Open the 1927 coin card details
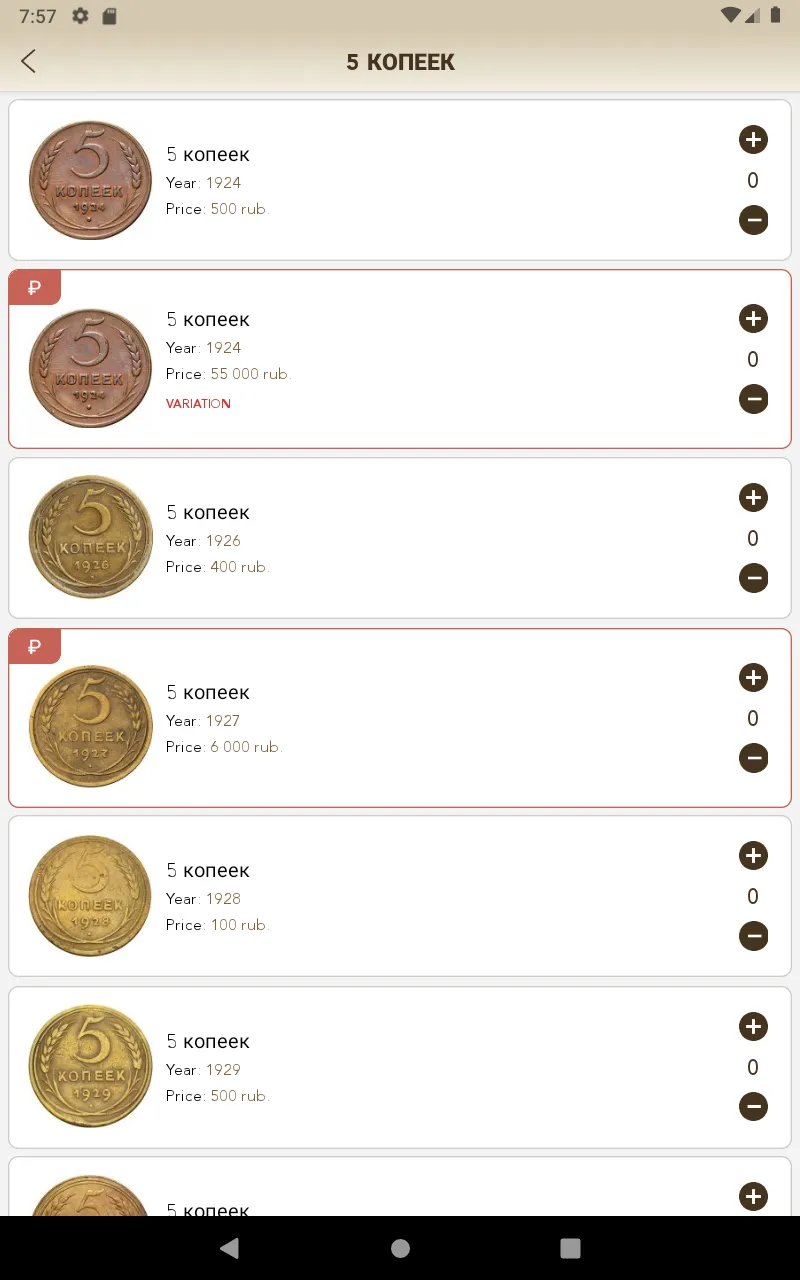This screenshot has width=800, height=1280. (400, 718)
